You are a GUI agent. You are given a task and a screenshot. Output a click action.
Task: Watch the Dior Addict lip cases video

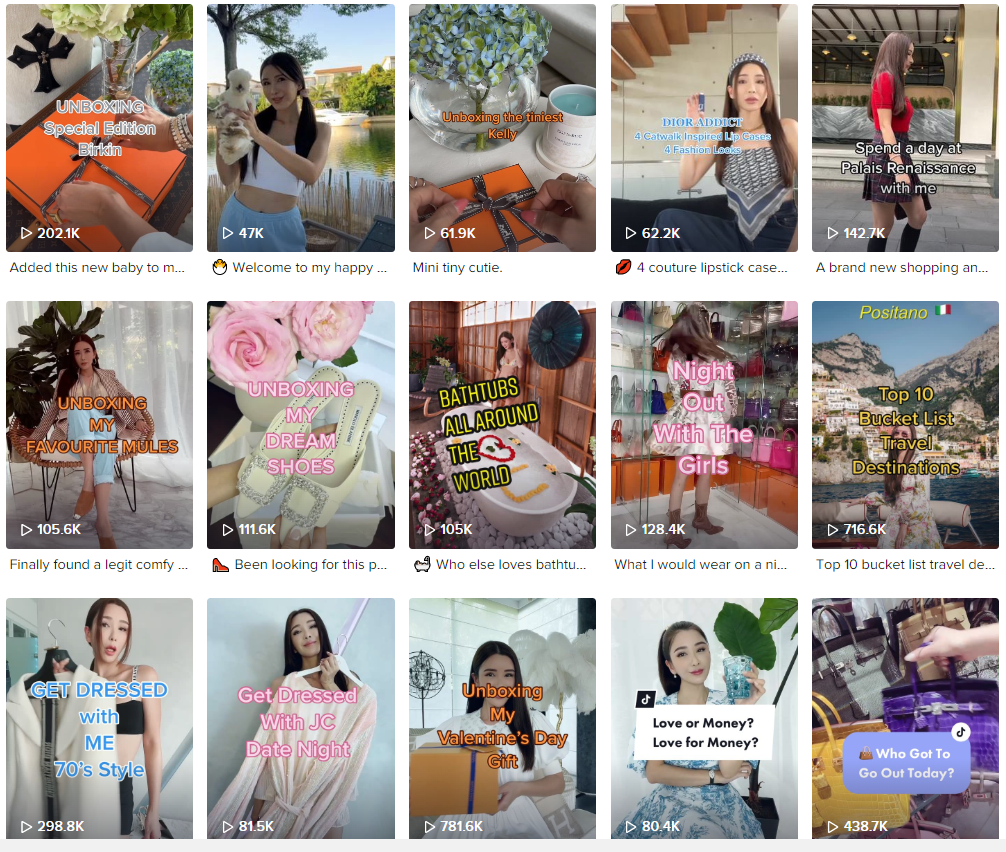[x=704, y=128]
